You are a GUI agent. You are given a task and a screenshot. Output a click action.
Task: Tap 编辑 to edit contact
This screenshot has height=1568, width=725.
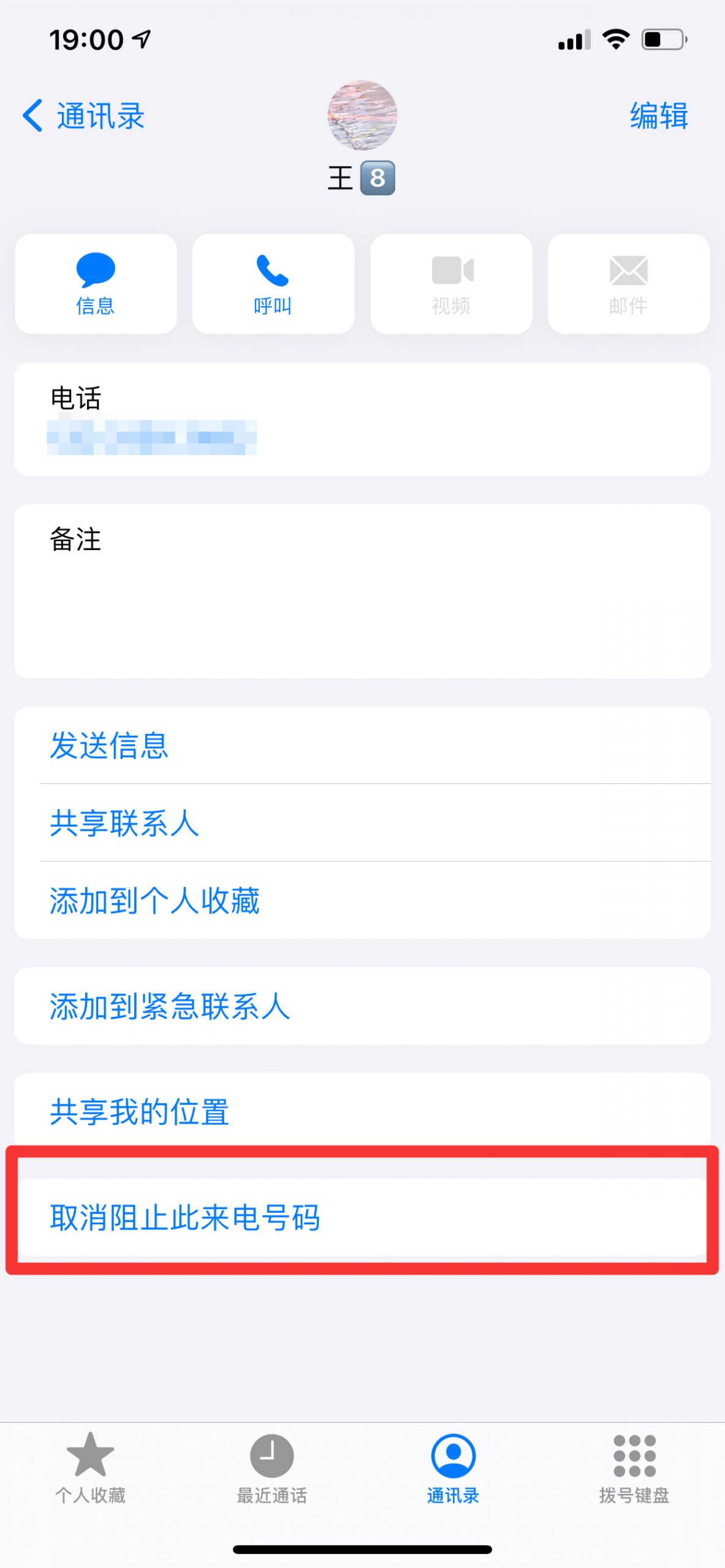coord(659,116)
